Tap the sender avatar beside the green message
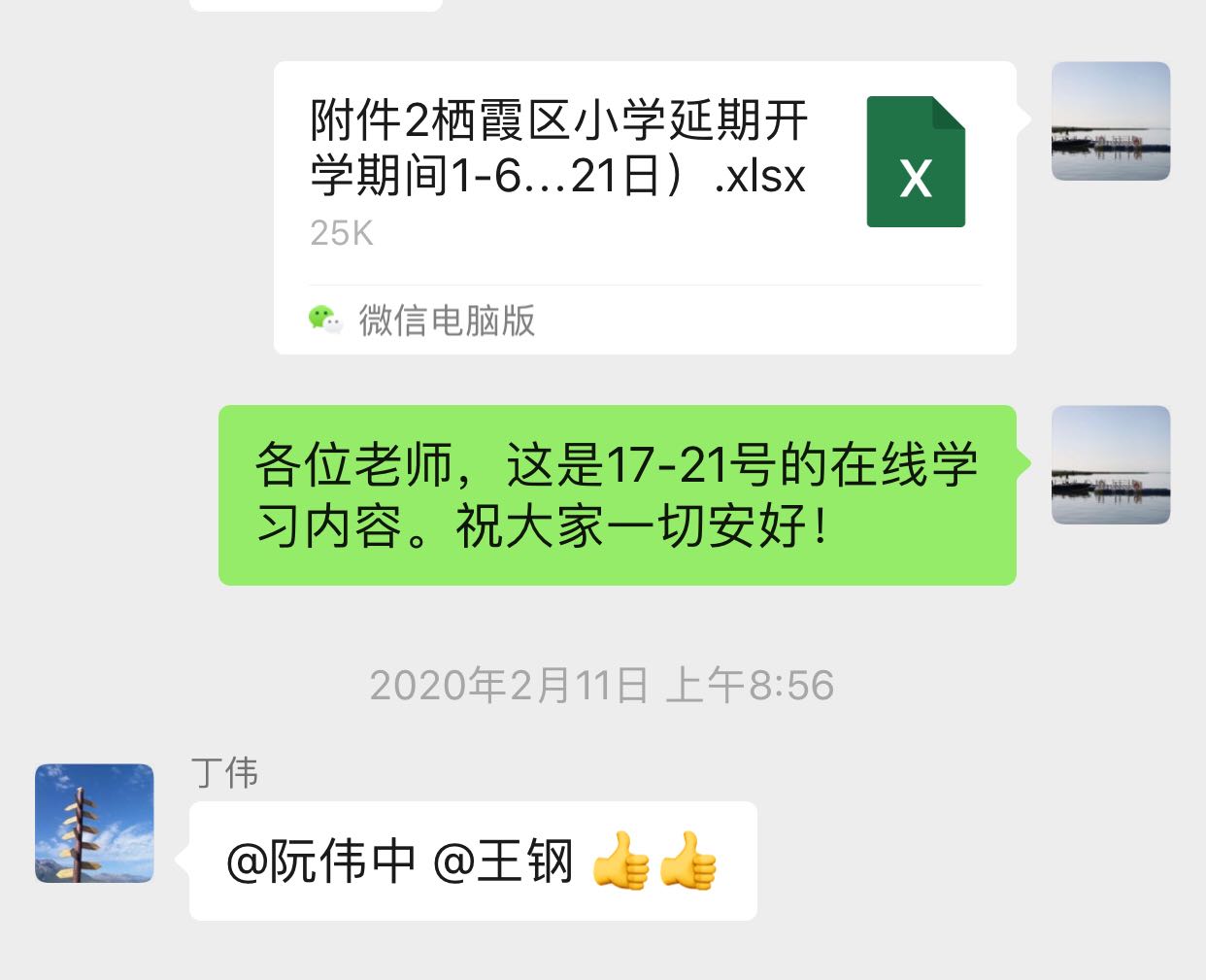Viewport: 1206px width, 980px height. [1111, 465]
